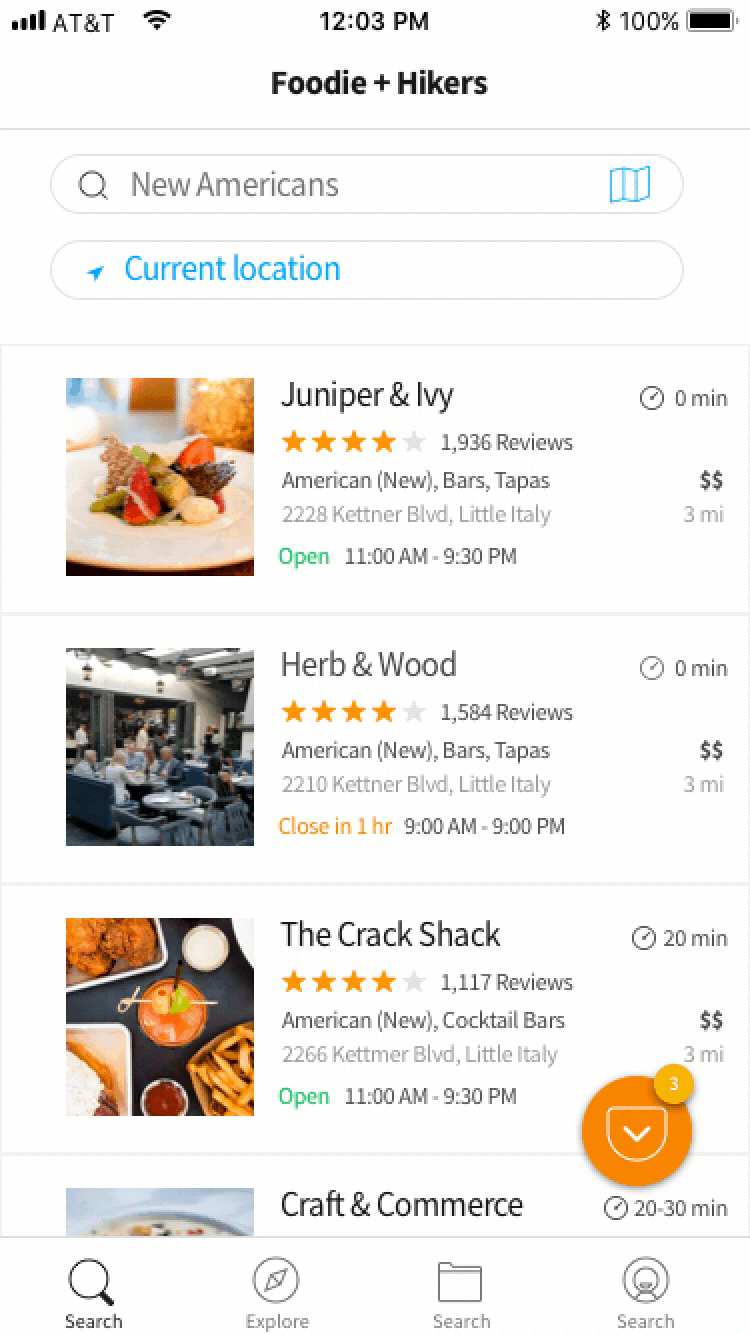Open the folder tab in bottom bar
This screenshot has height=1334, width=750.
tap(461, 1294)
